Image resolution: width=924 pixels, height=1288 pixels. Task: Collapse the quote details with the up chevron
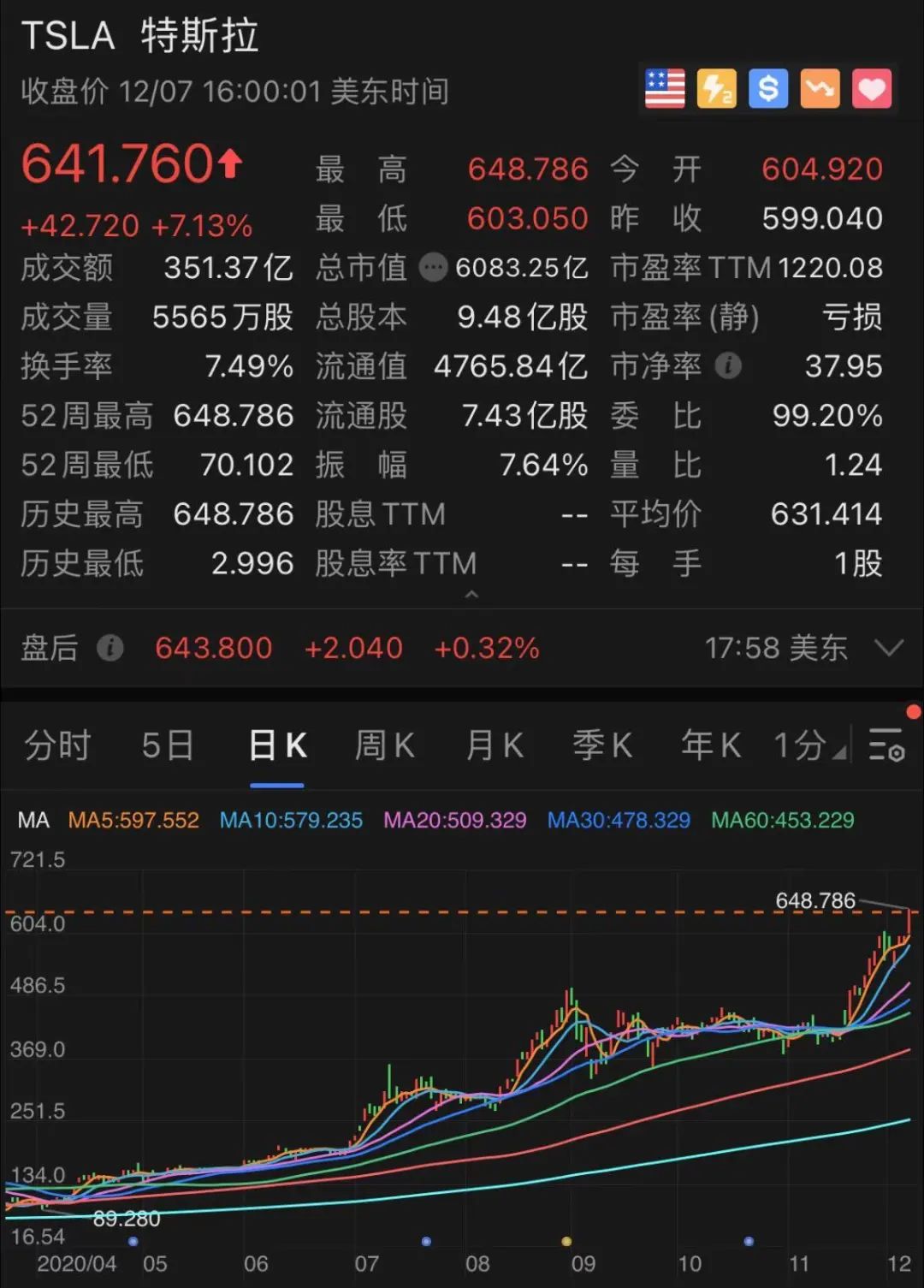coord(471,594)
